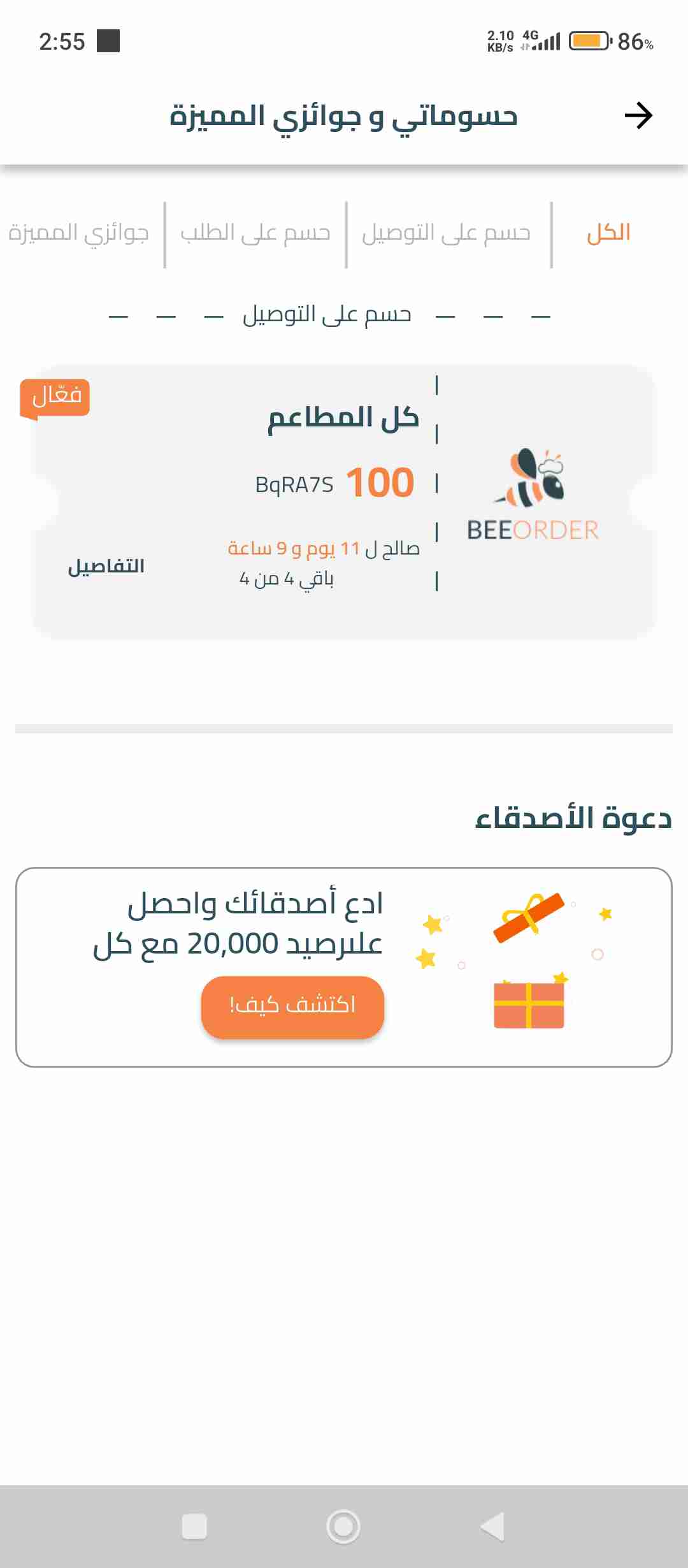Go back using the top arrow
The height and width of the screenshot is (1568, 688).
[638, 116]
